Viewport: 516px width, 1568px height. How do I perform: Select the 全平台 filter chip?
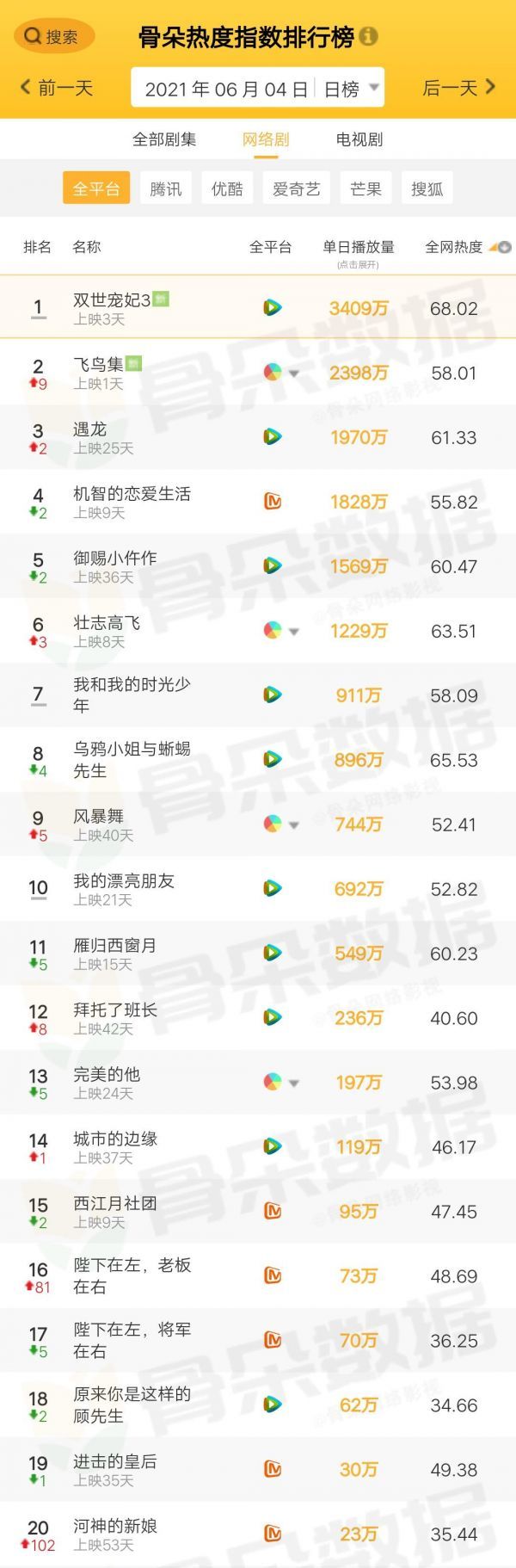point(95,189)
